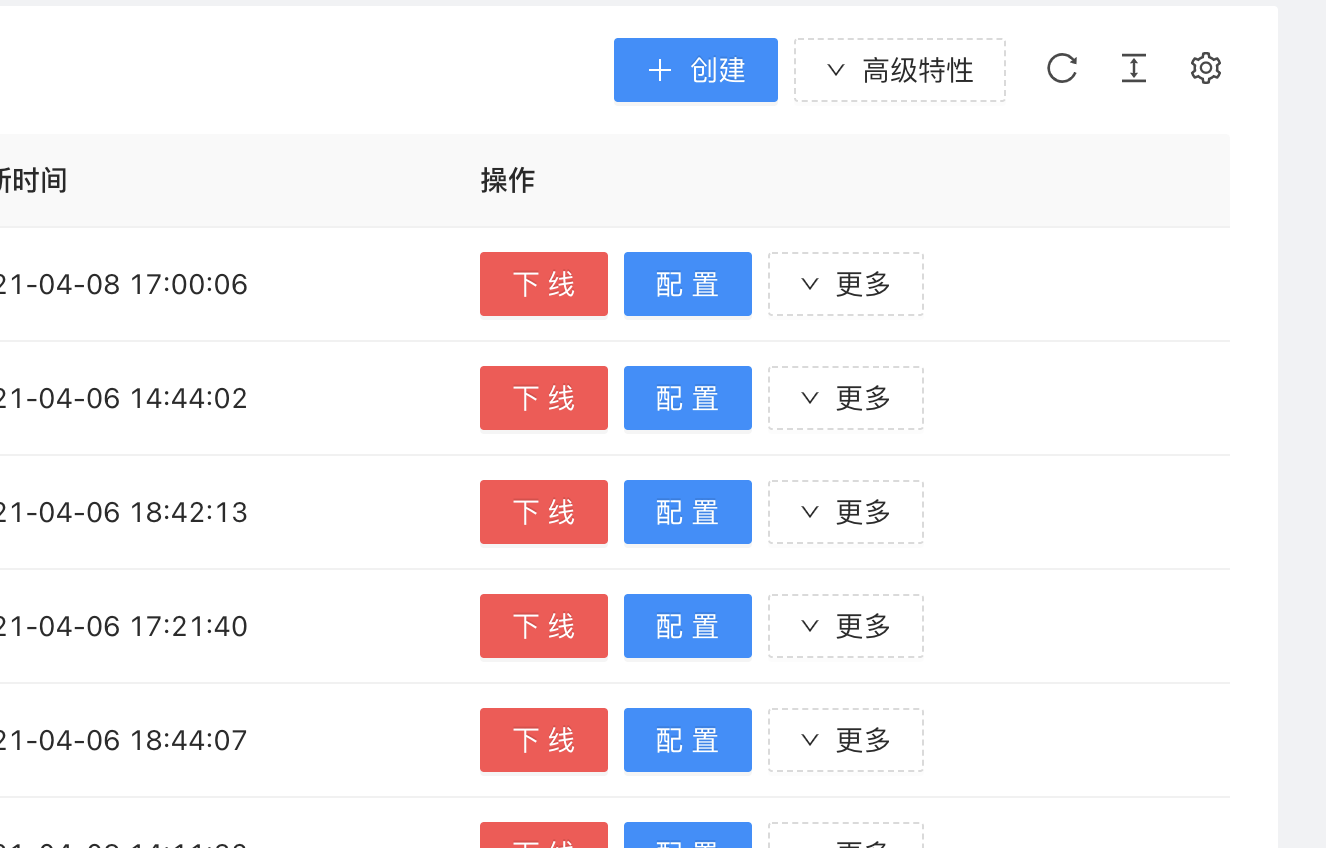Expand the 高级特性 dropdown
The height and width of the screenshot is (848, 1326).
[x=900, y=70]
